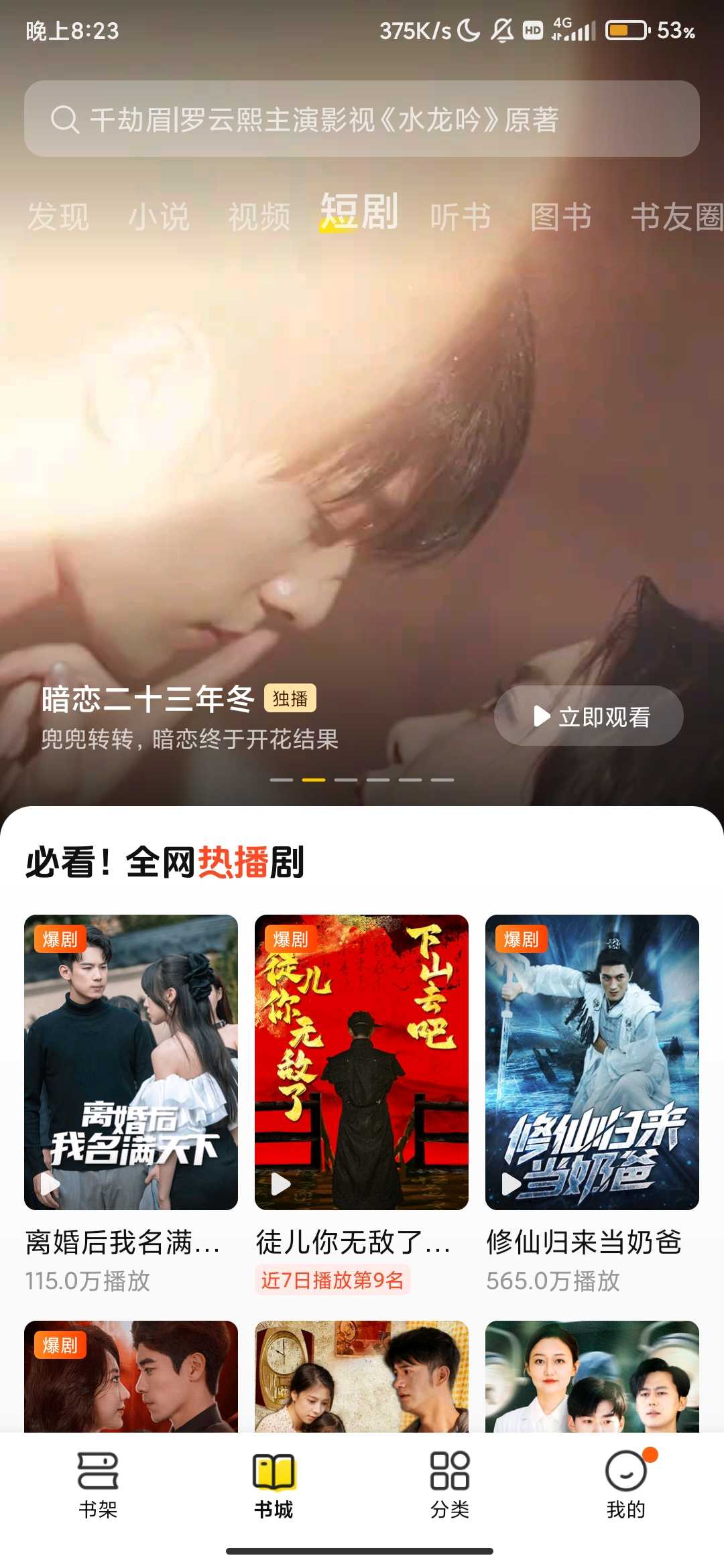This screenshot has height=1568, width=724.
Task: Open the drama 修仙归来当奶爸
Action: 592,1062
